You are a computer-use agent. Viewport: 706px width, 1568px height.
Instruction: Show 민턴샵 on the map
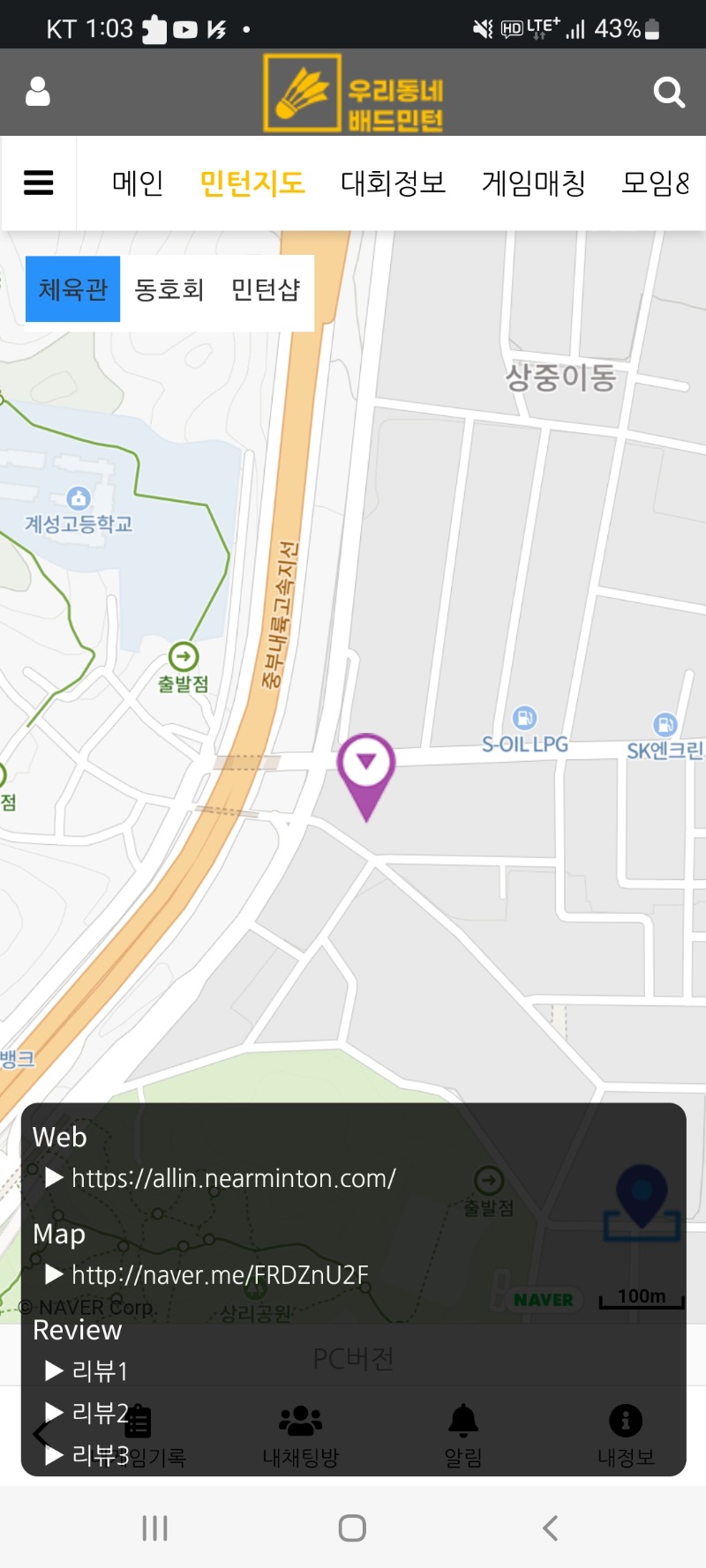point(266,289)
